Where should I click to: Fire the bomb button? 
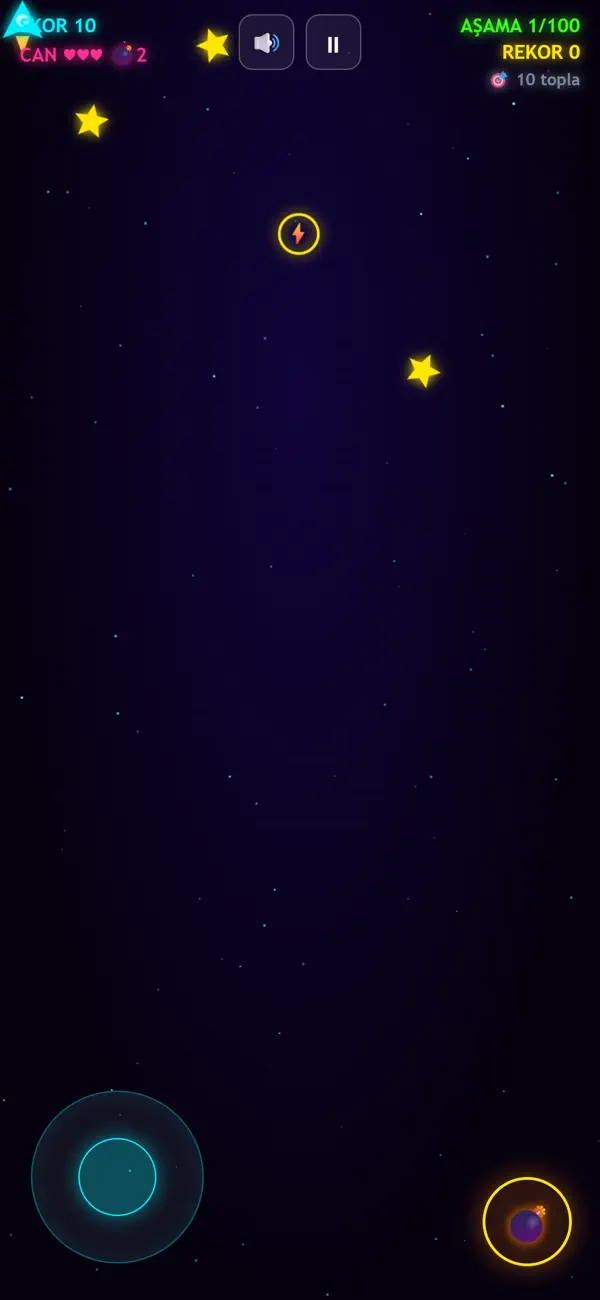(x=527, y=1221)
